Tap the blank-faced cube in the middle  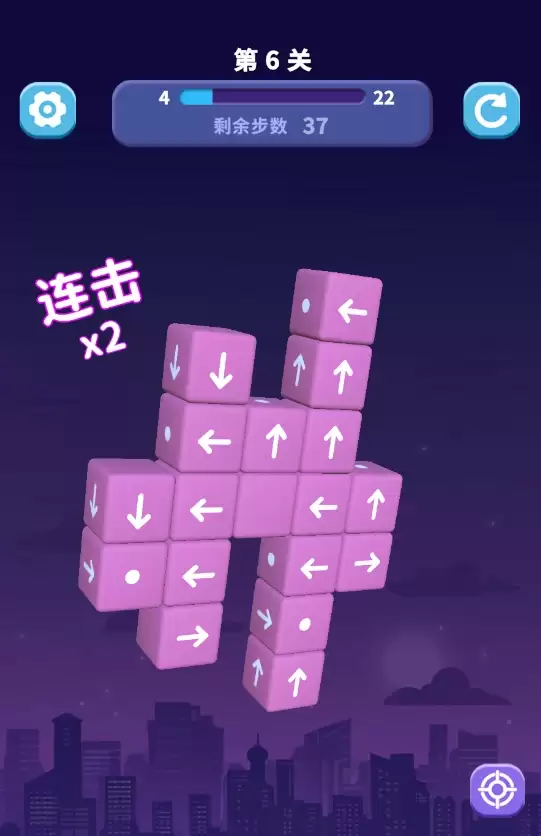[265, 505]
